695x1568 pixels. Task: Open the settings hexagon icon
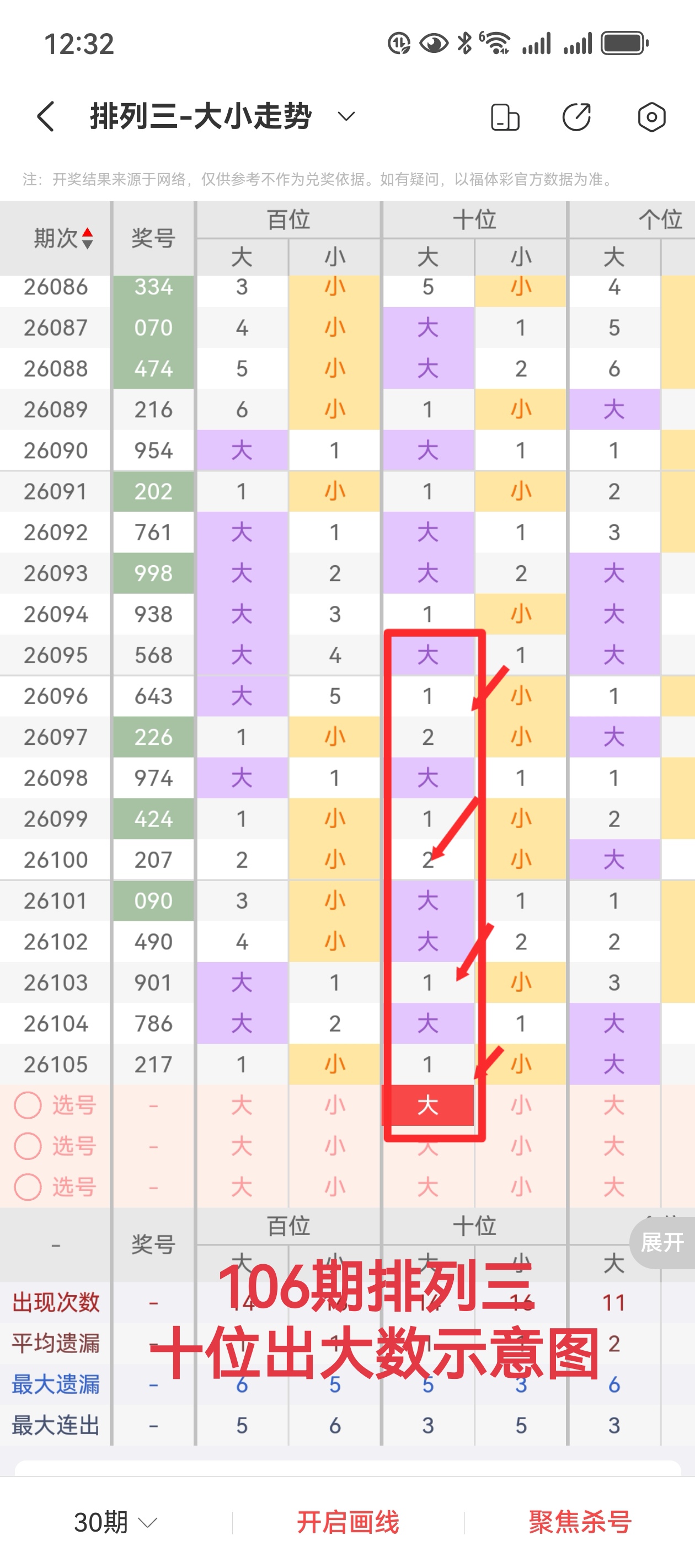(651, 117)
